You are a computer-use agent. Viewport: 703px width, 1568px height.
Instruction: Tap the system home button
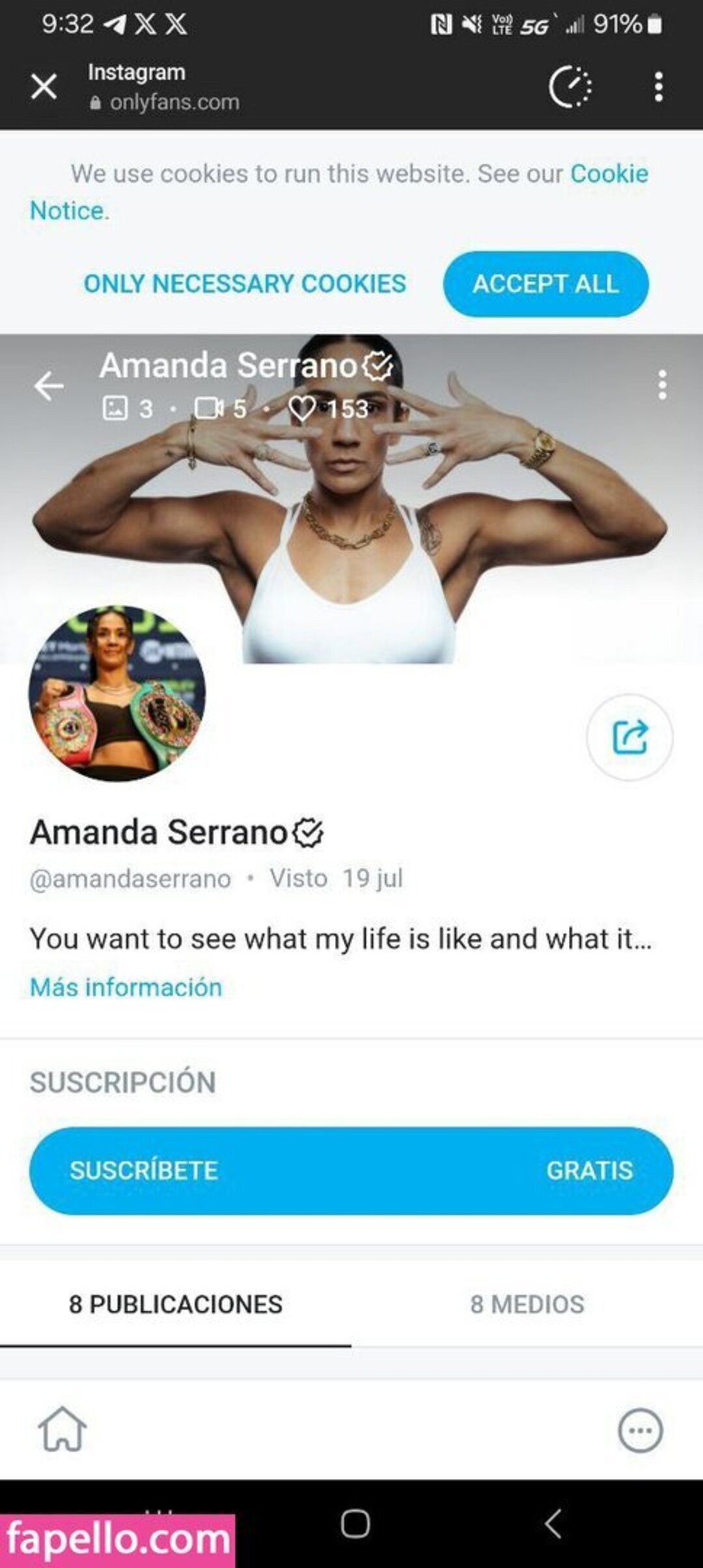pos(355,1523)
